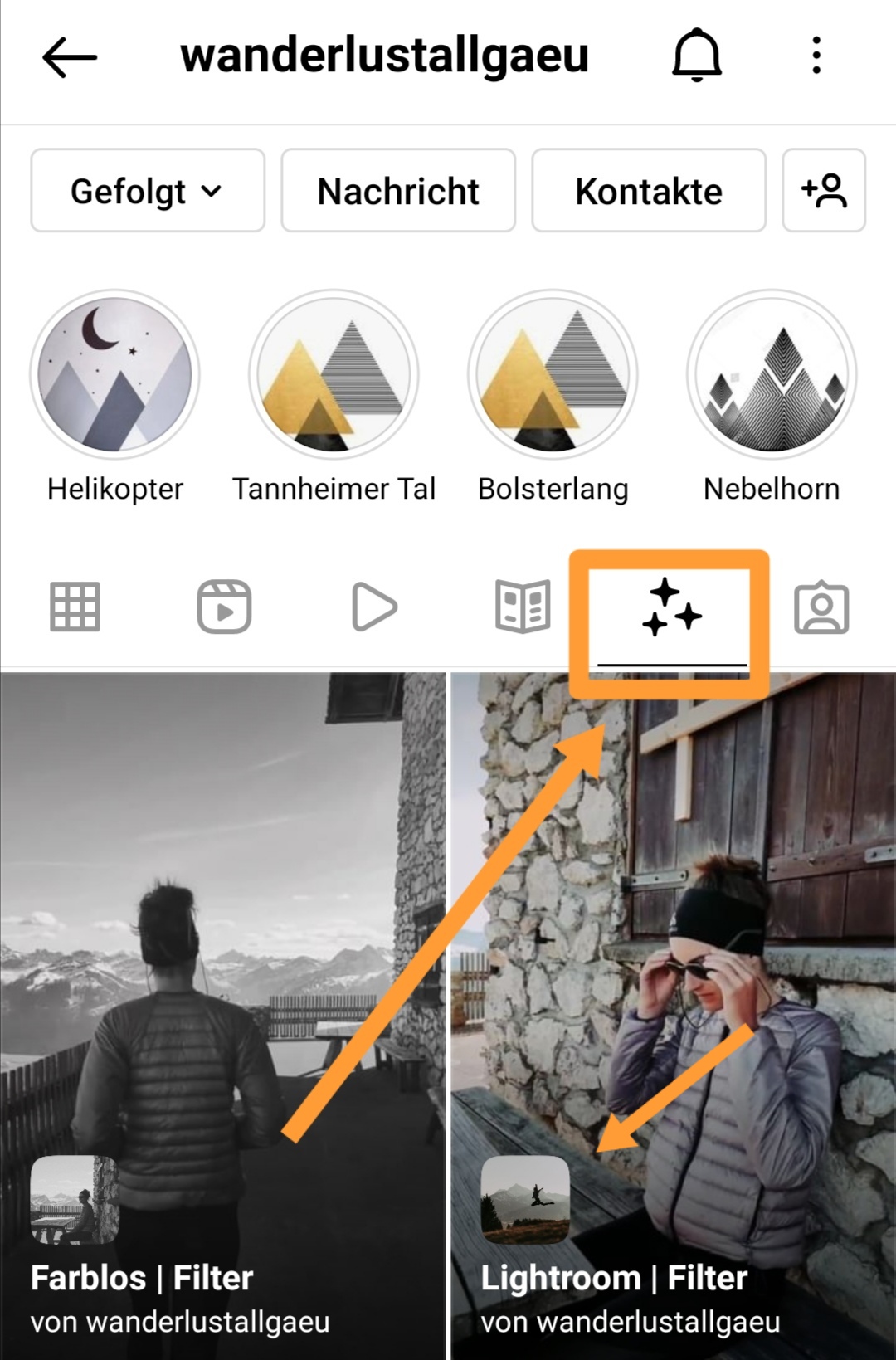Tap the Nachricht button

[398, 191]
